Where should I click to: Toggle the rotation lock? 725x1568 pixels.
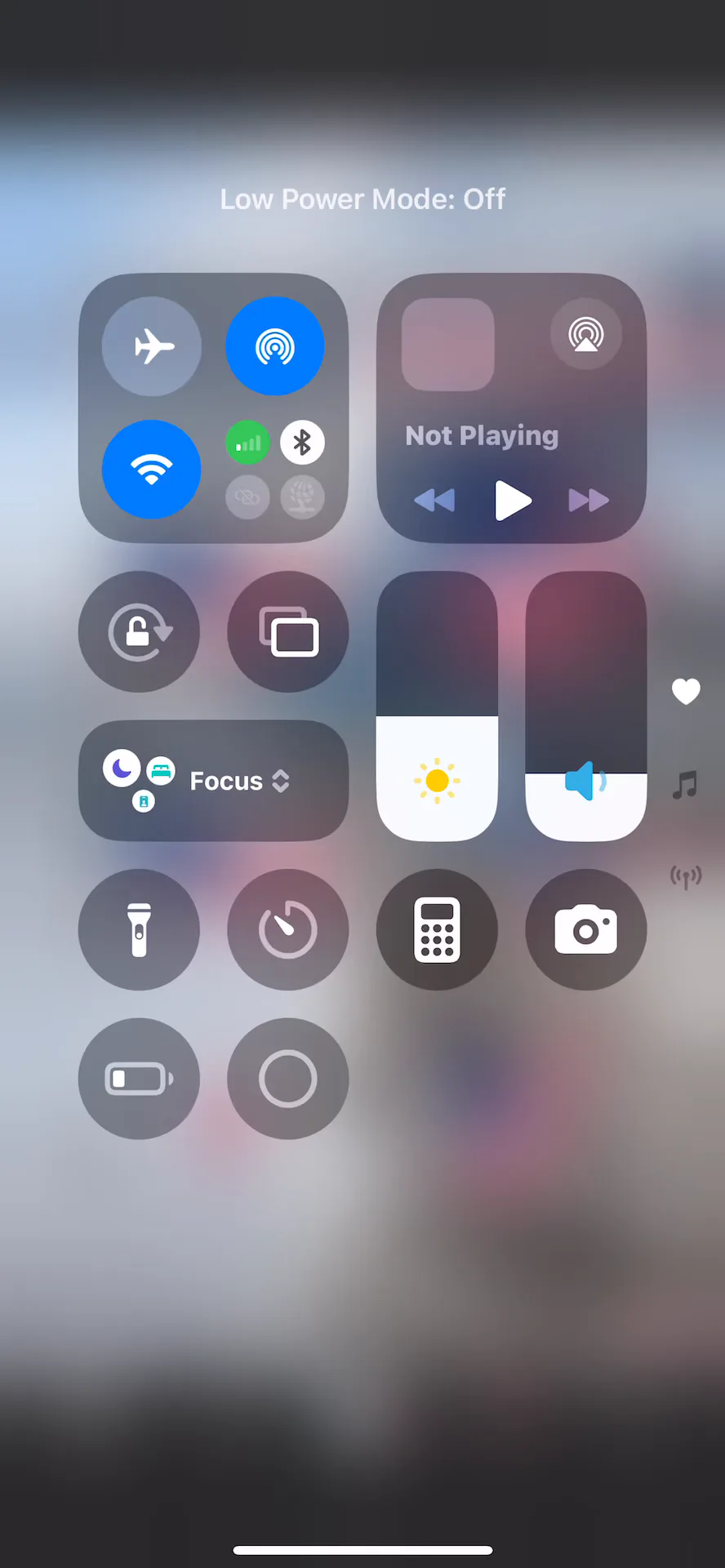(139, 631)
